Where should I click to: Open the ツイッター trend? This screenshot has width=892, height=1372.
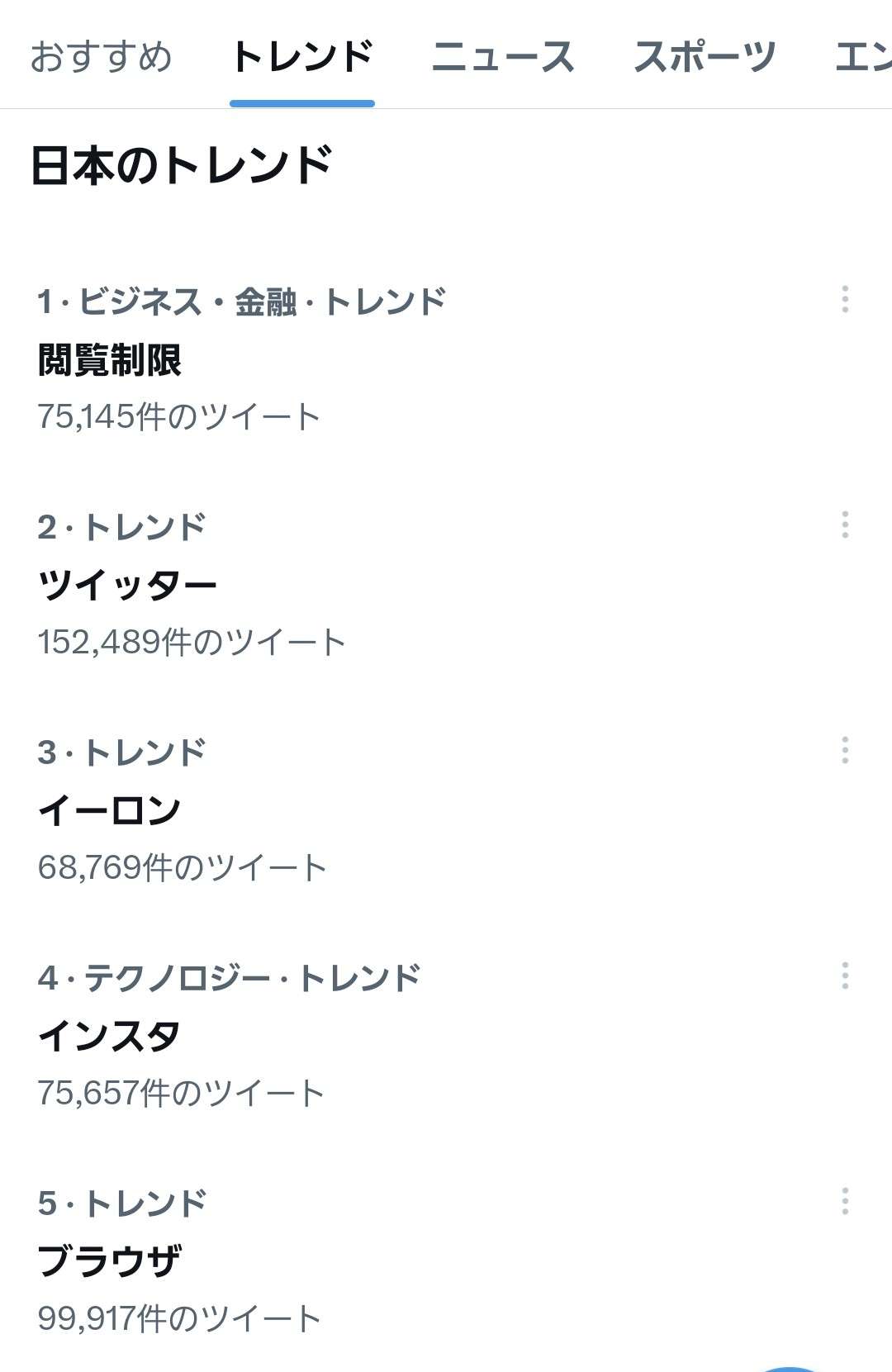click(x=127, y=586)
